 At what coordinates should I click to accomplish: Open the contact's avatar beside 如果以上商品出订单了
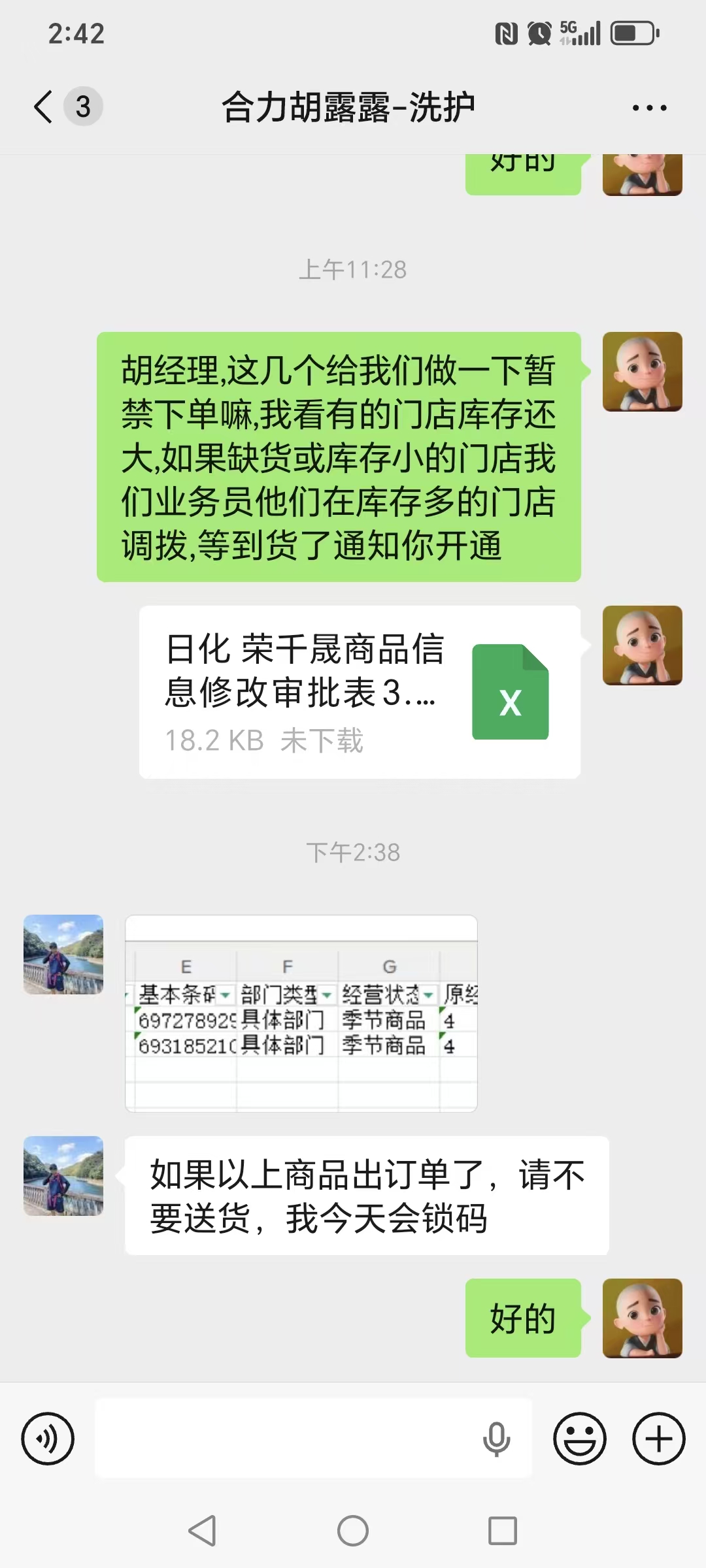point(63,1176)
